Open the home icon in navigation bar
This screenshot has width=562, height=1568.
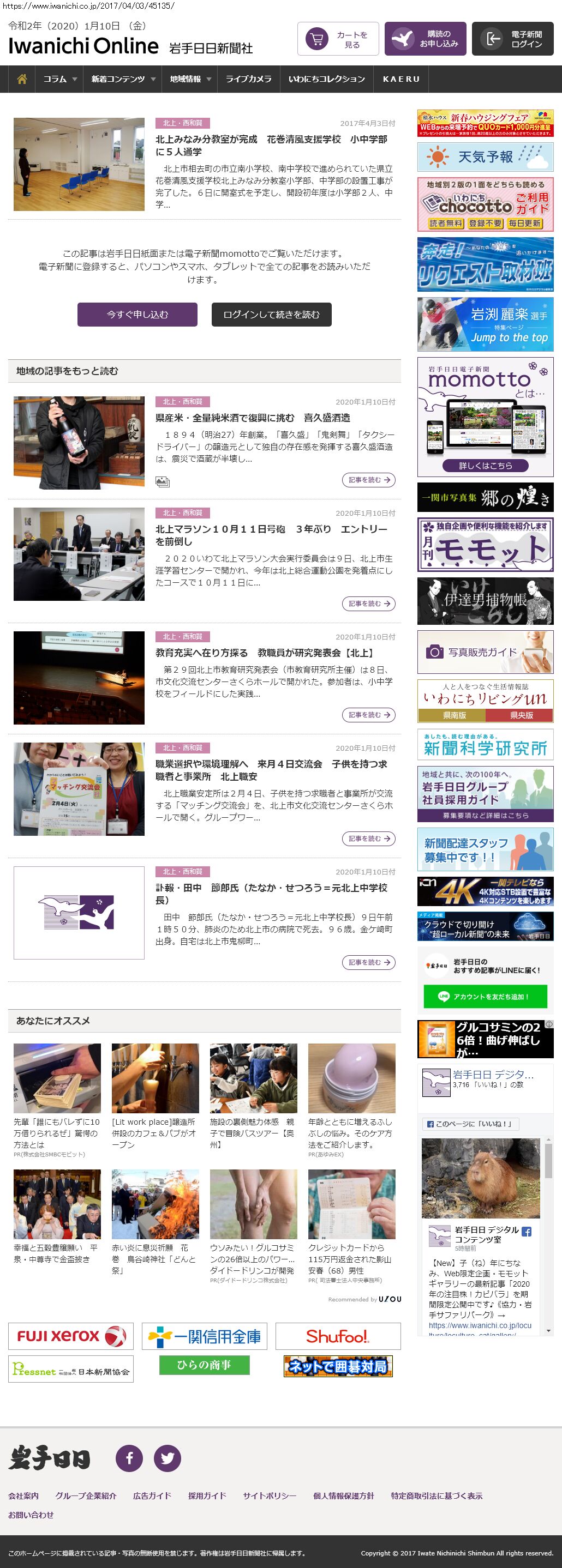(22, 79)
